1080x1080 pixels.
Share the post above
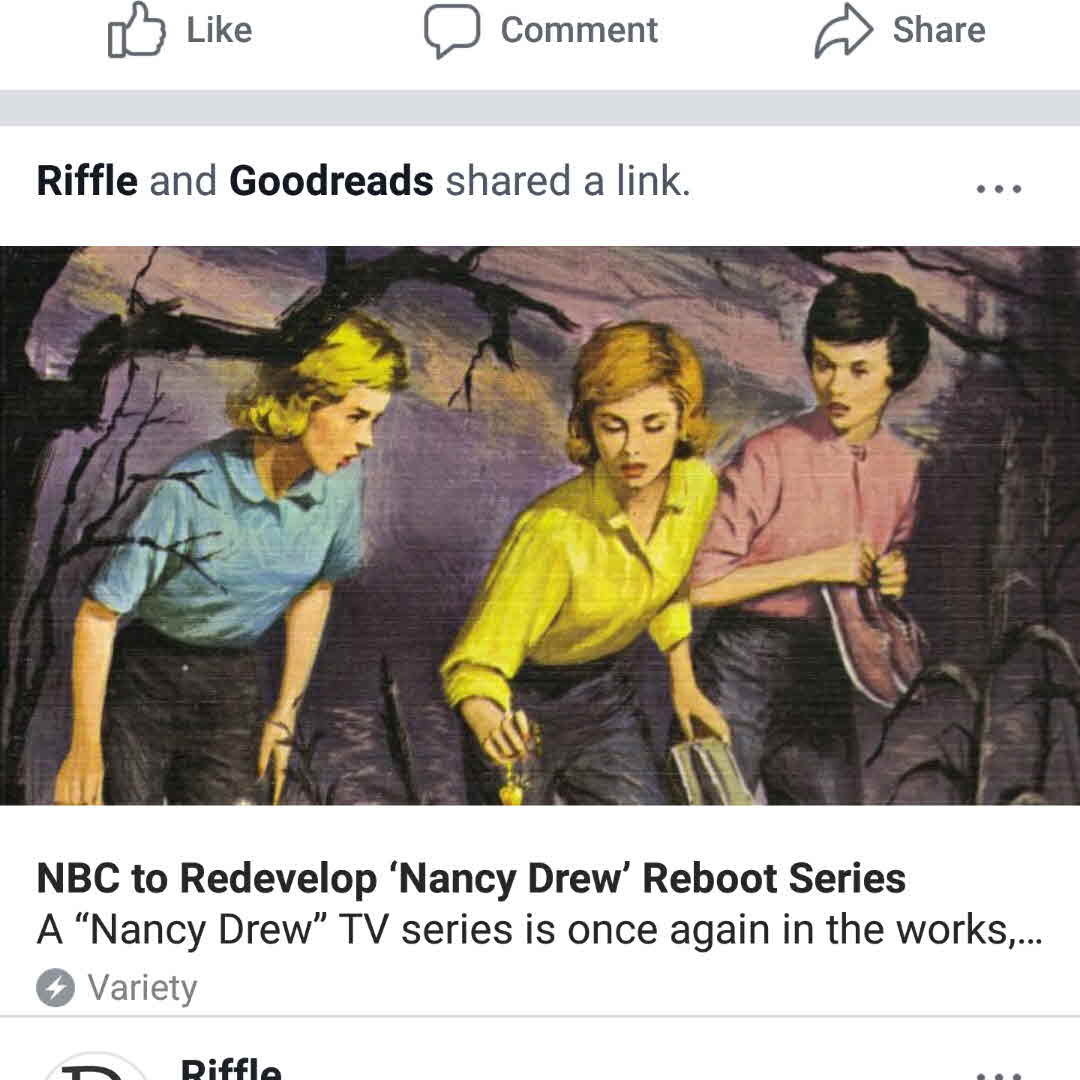900,31
